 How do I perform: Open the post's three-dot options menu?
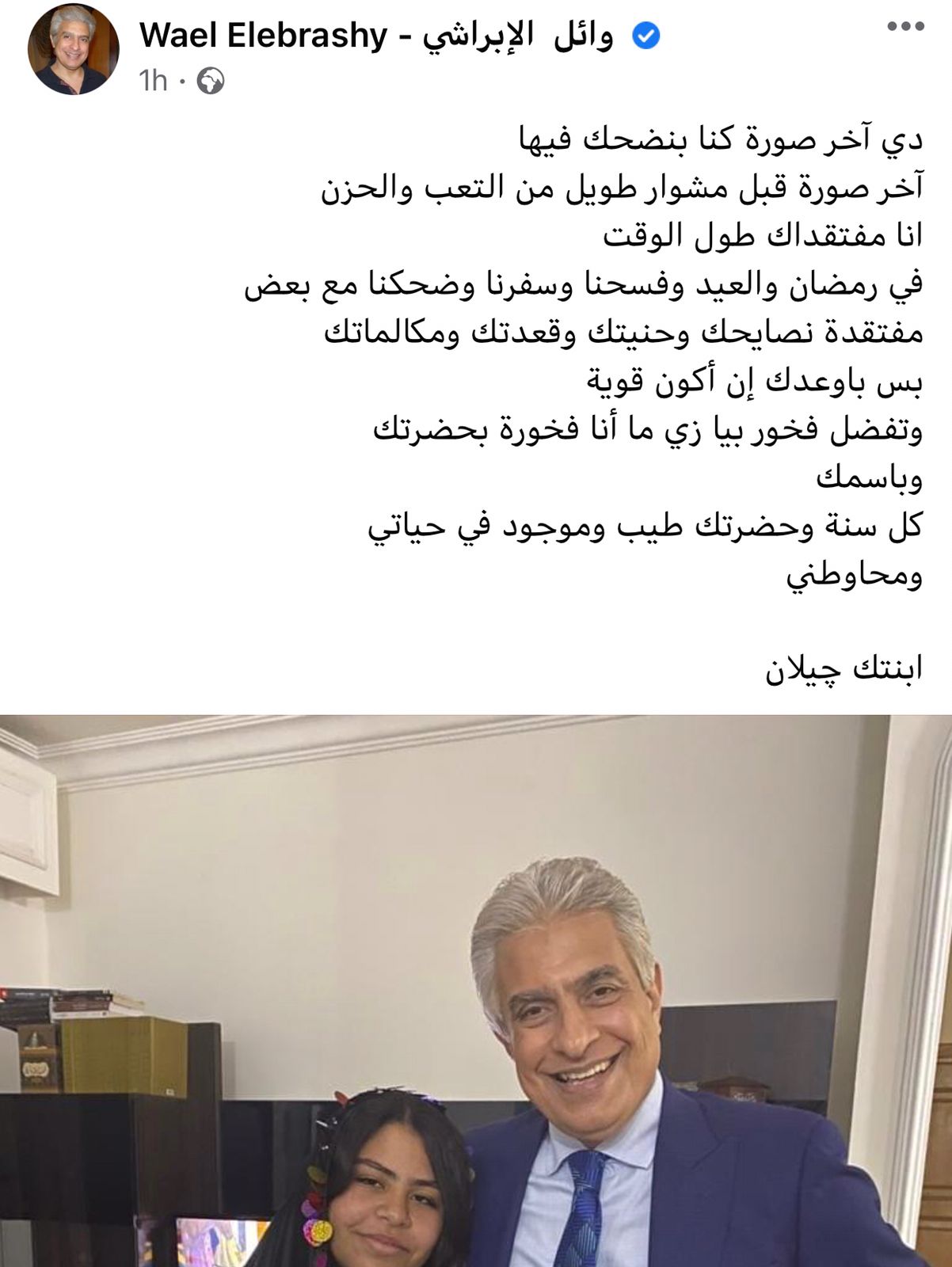[905, 27]
